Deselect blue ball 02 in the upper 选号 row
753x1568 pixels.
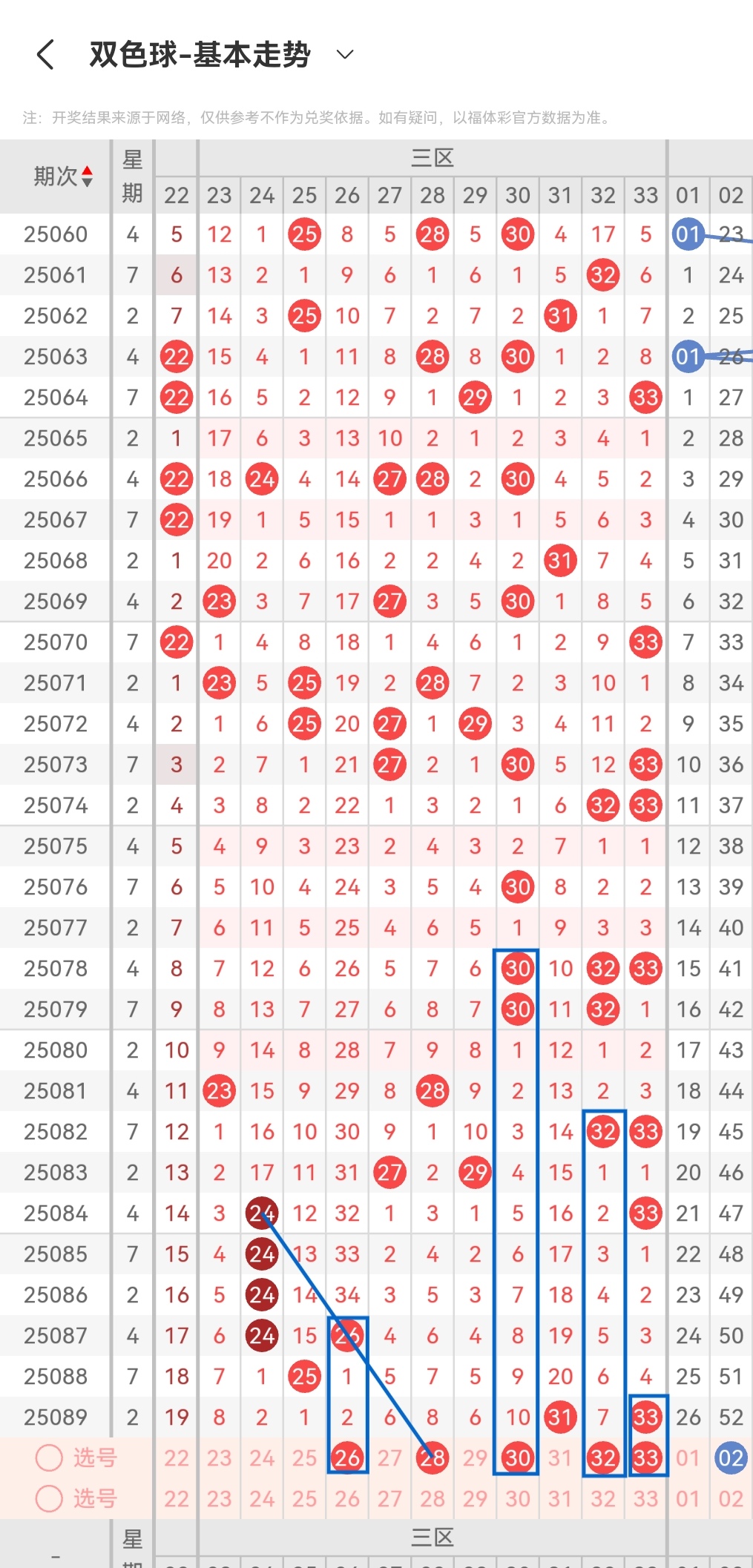[731, 1458]
